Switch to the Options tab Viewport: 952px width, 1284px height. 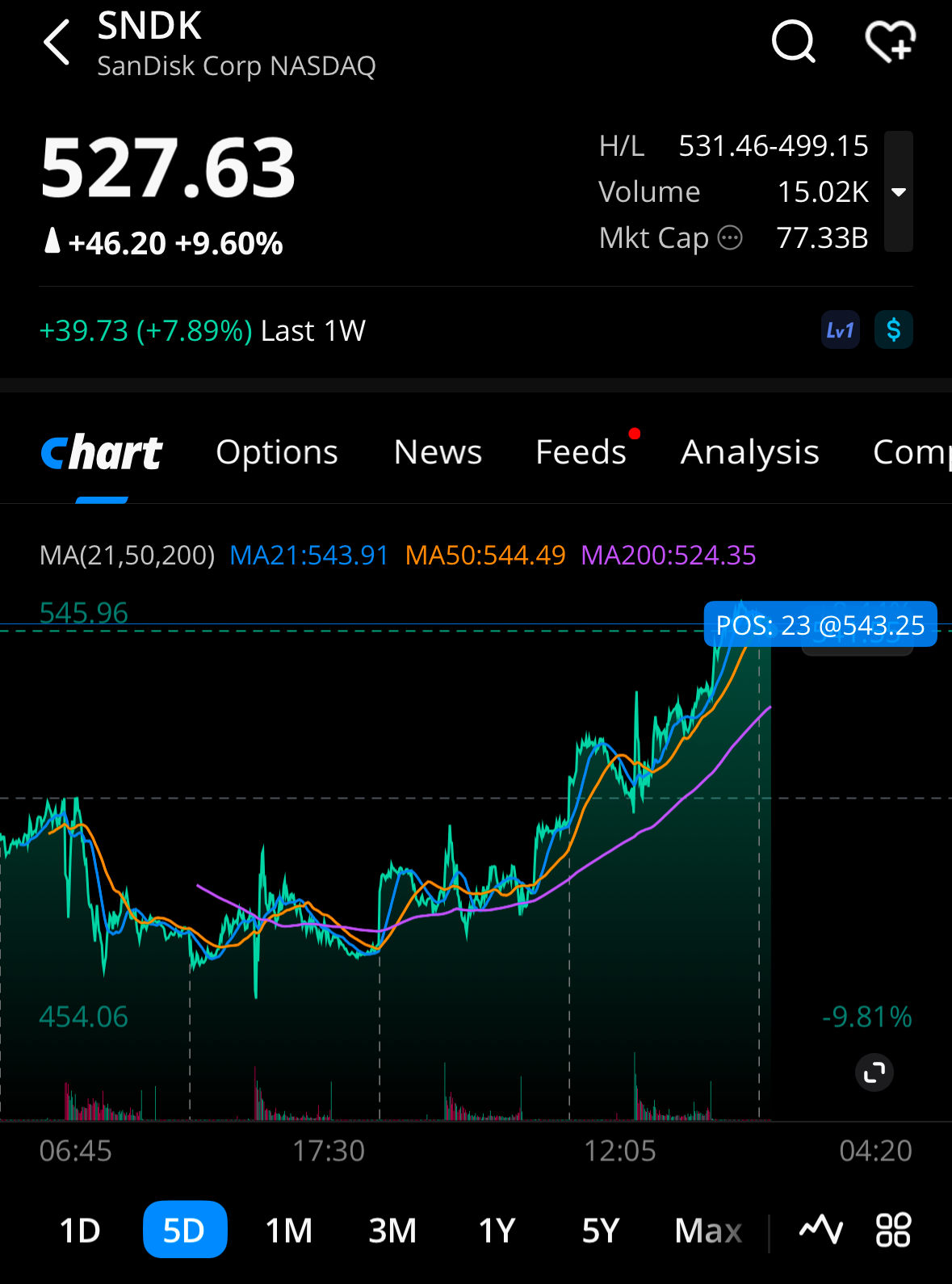tap(277, 452)
